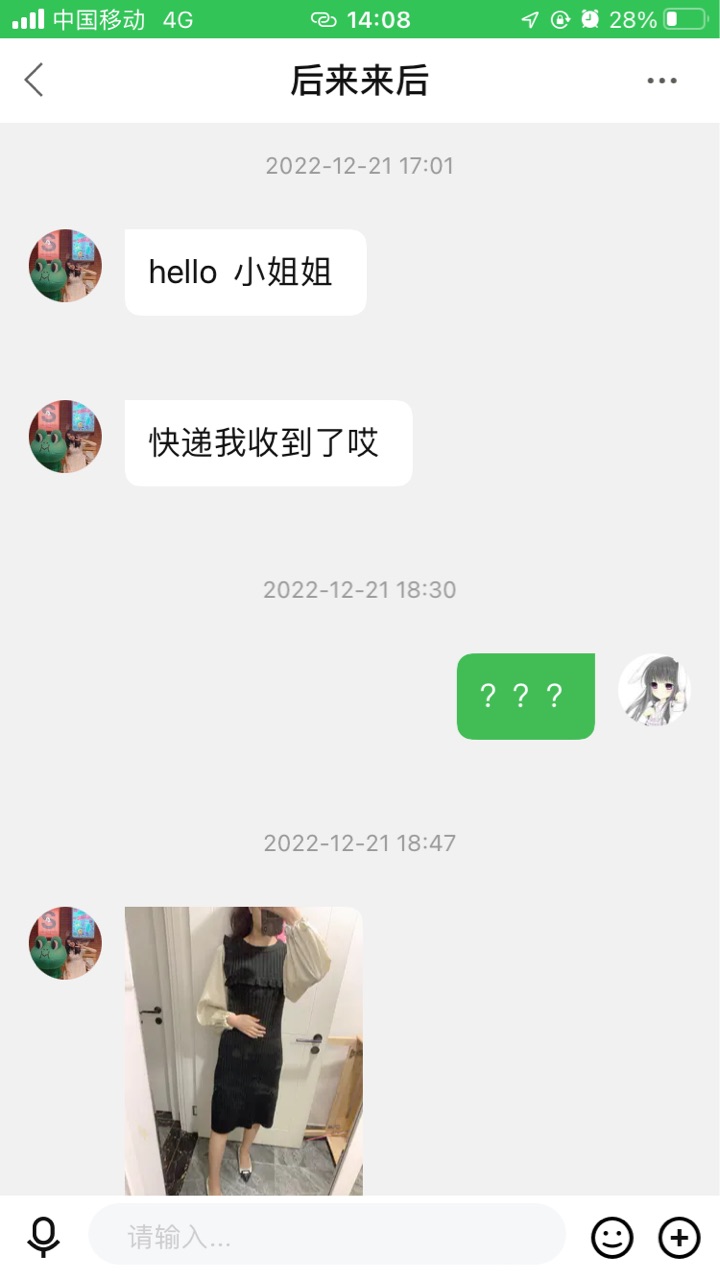Tap the voice input microphone icon
The width and height of the screenshot is (720, 1280).
pyautogui.click(x=43, y=1238)
